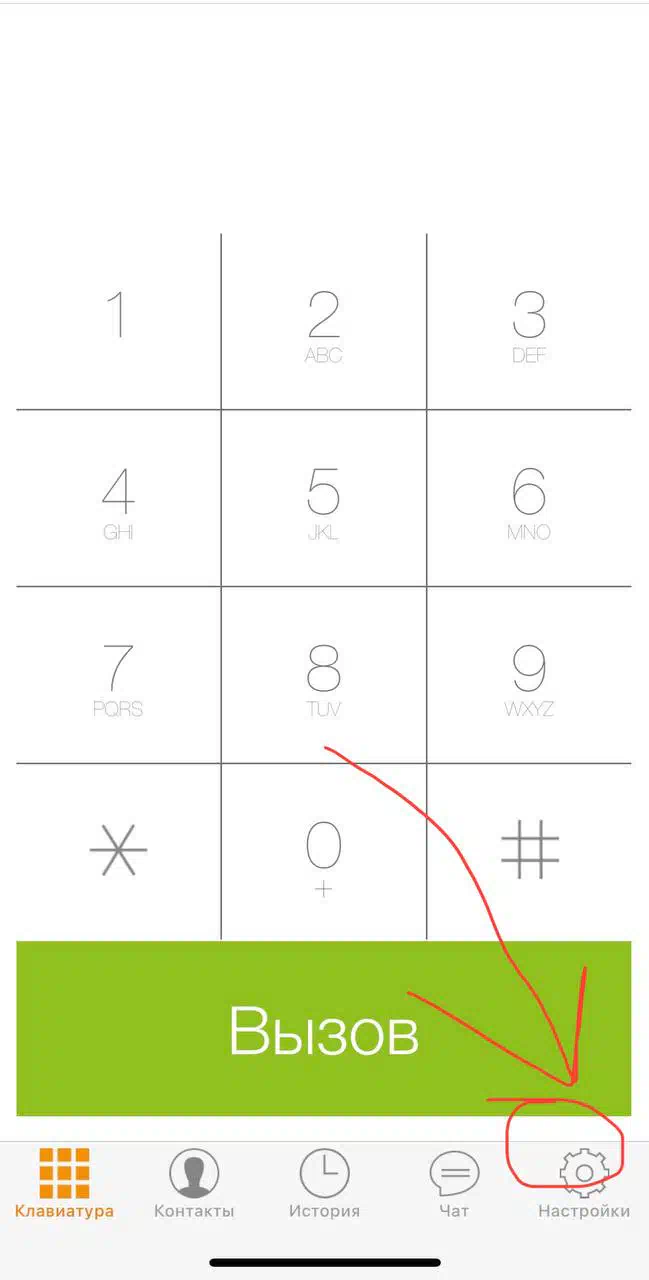Dial the 5 JKL key
This screenshot has width=649, height=1280.
[x=323, y=498]
